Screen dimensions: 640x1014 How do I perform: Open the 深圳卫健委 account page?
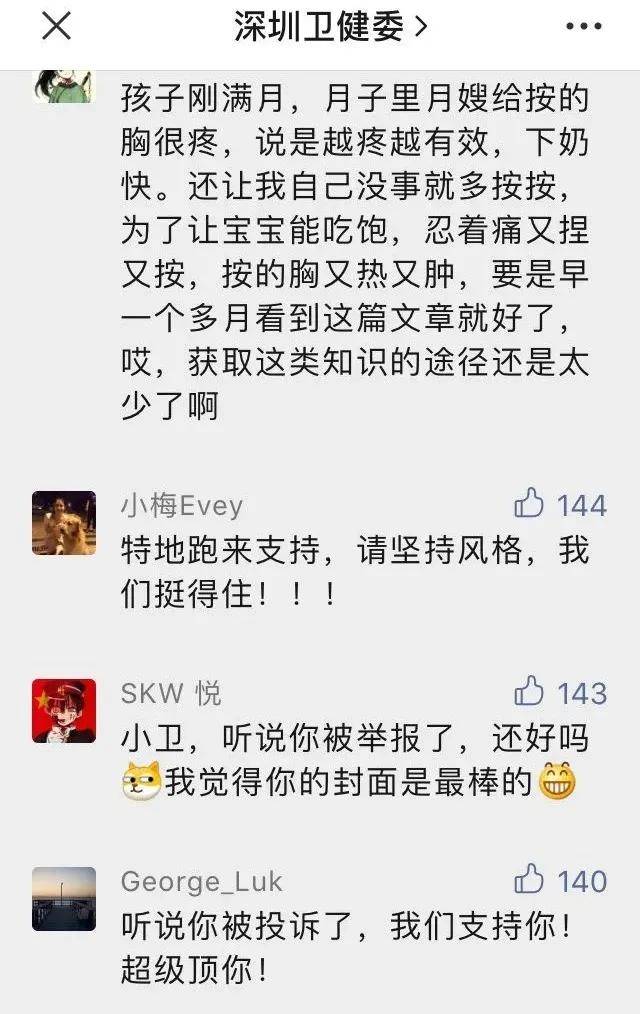click(x=330, y=27)
